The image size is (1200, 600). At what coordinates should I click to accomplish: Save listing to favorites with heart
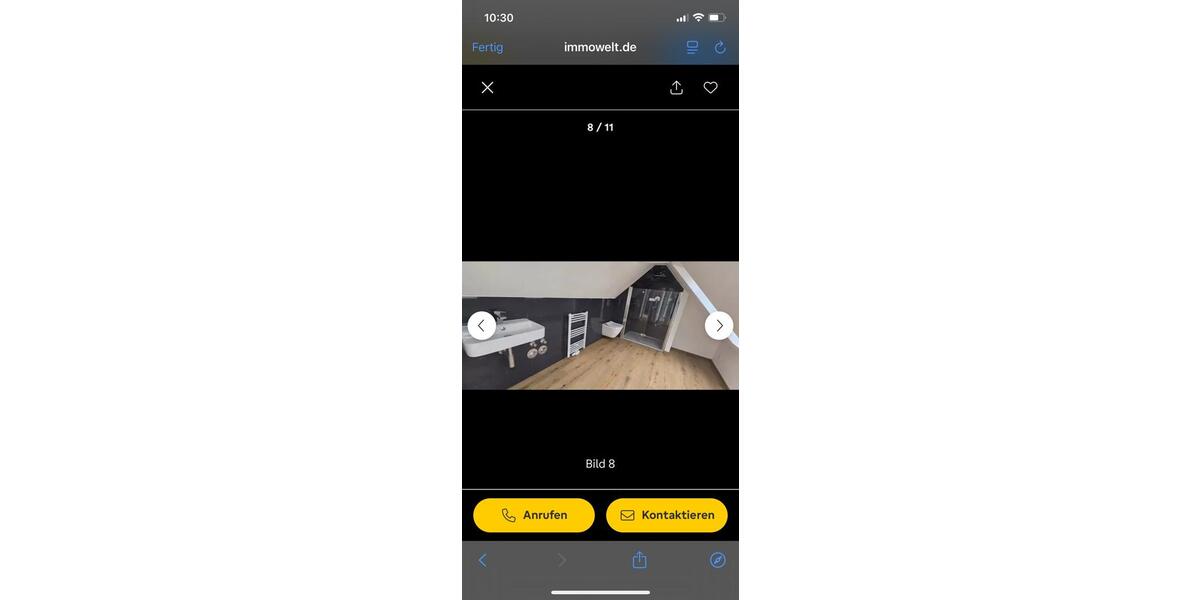[710, 88]
